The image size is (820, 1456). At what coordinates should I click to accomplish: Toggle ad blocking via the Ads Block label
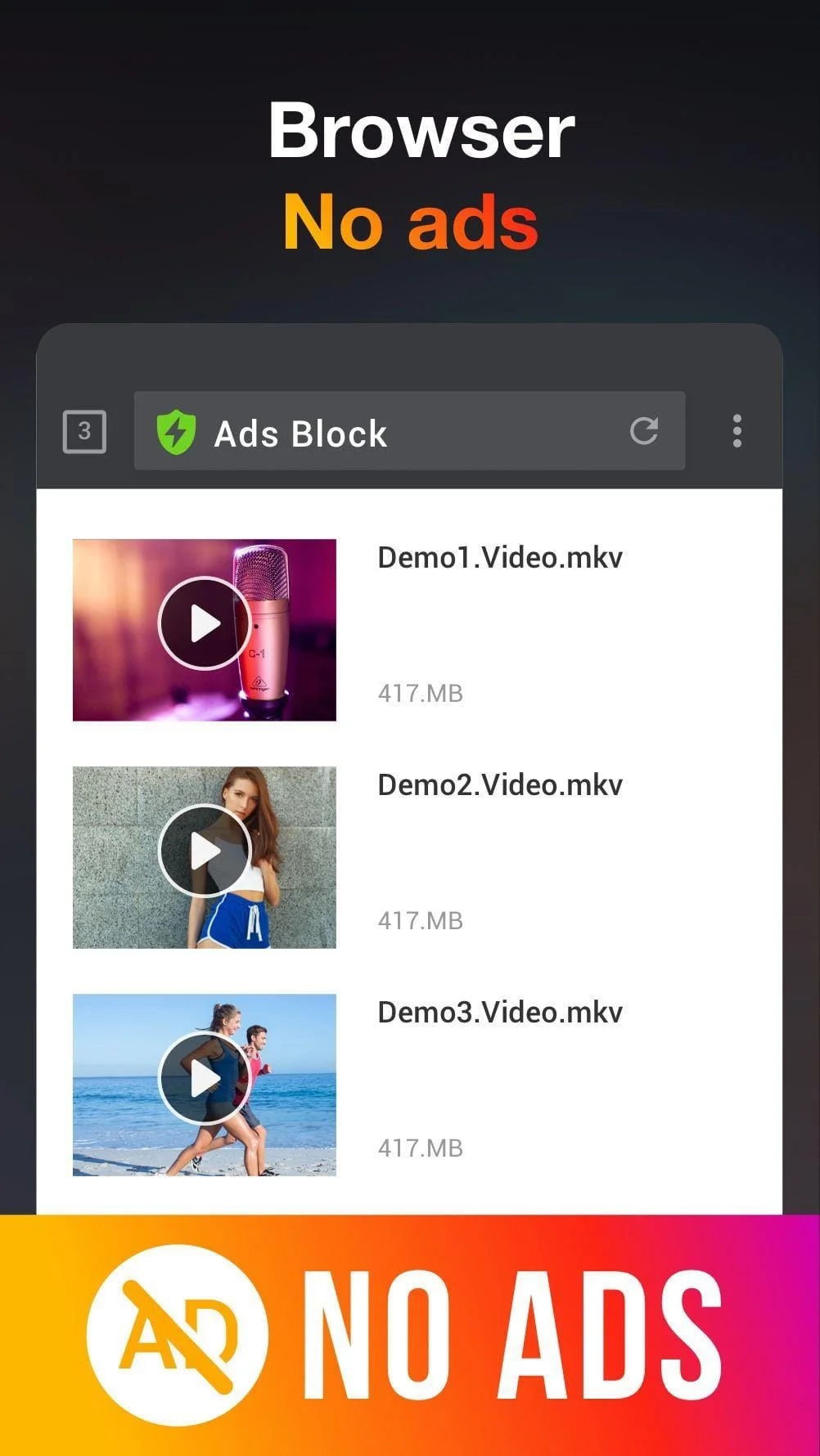click(300, 434)
